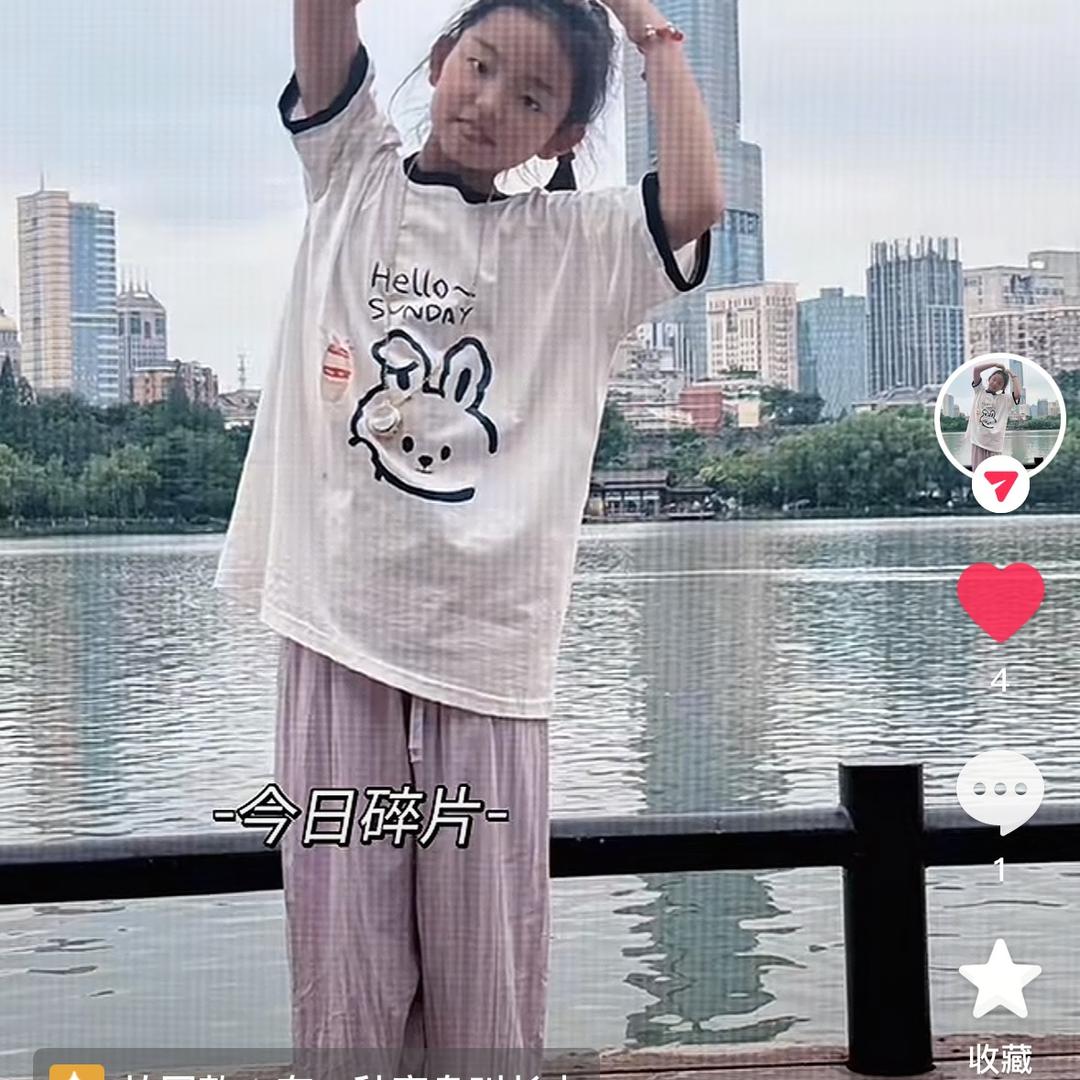Open the video creator's profile avatar

999,415
